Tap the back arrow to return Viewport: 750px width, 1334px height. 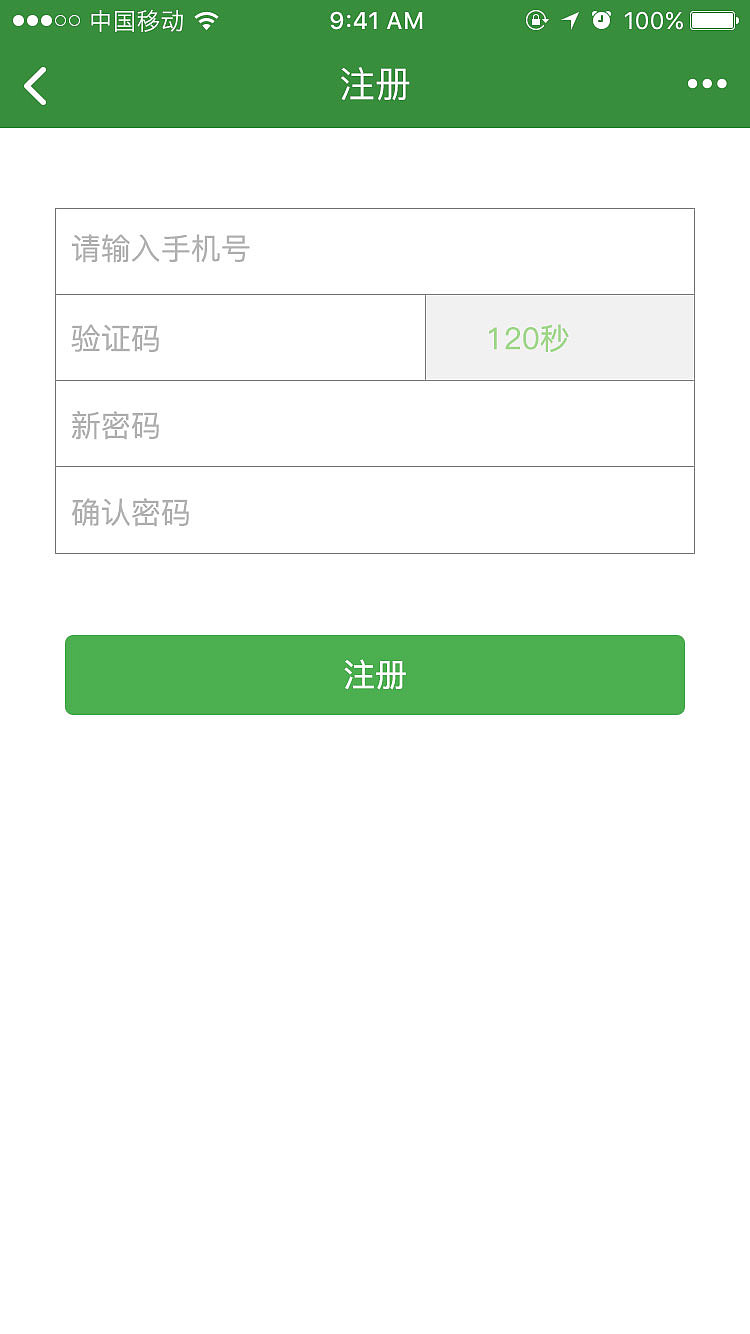point(36,85)
